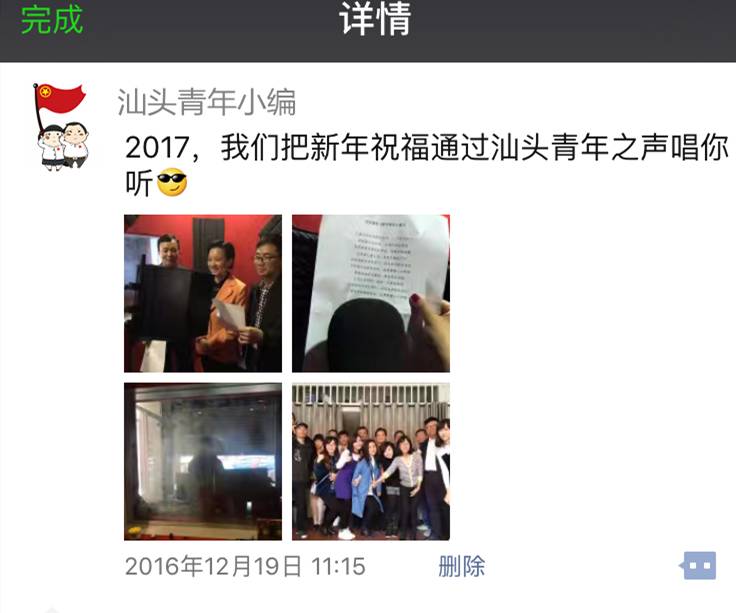This screenshot has height=613, width=736.
Task: View the large group photo
Action: click(370, 461)
